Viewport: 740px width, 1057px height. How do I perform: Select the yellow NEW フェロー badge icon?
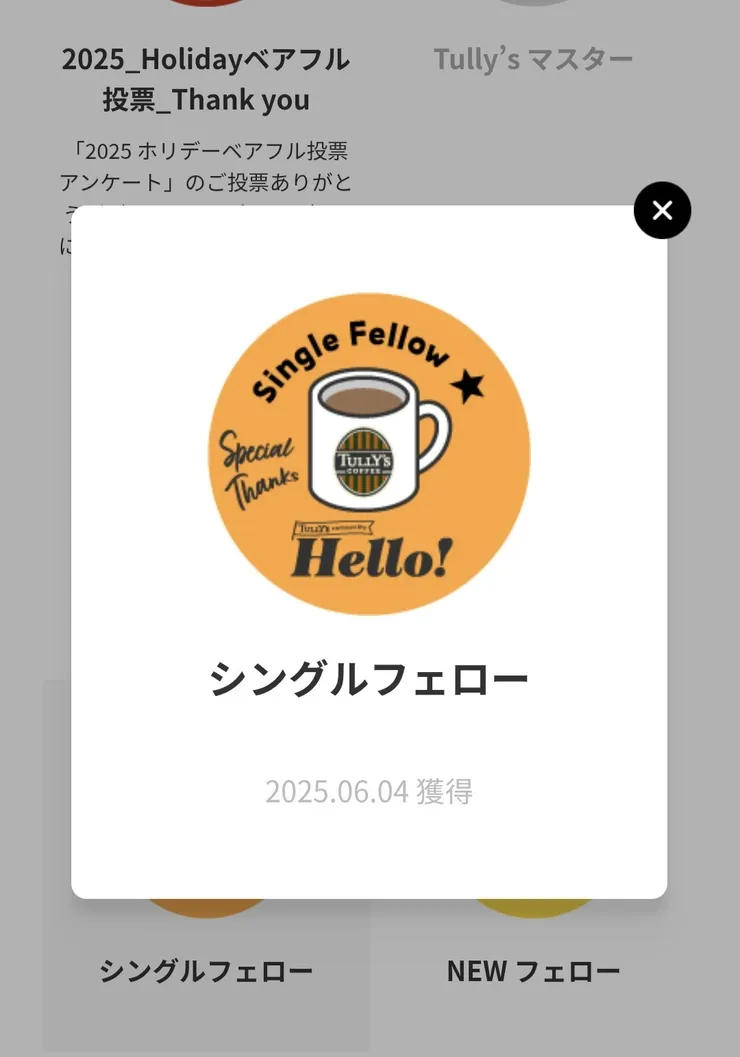pos(533,905)
